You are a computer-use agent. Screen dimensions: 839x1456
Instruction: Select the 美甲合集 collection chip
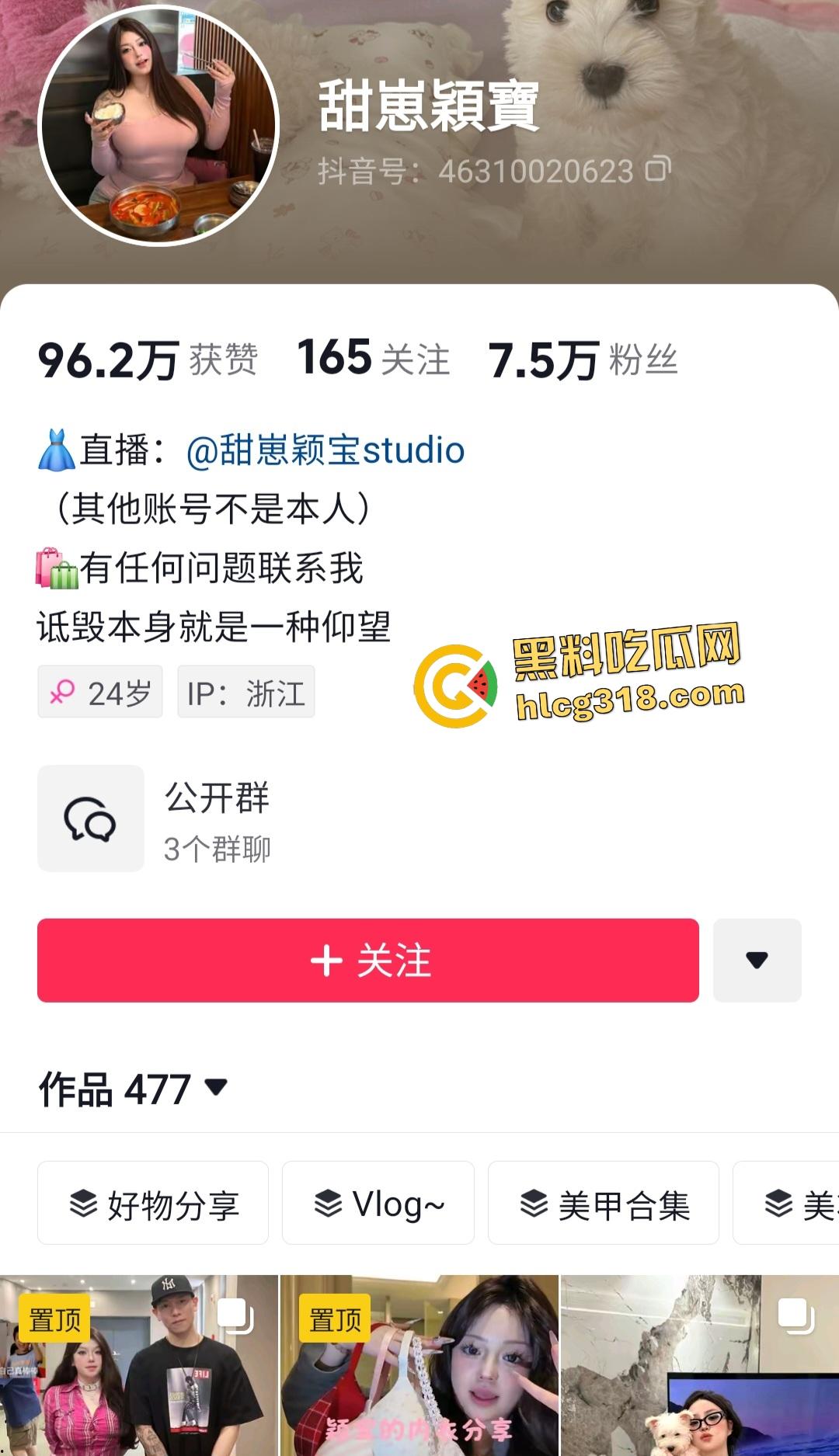pos(604,1204)
